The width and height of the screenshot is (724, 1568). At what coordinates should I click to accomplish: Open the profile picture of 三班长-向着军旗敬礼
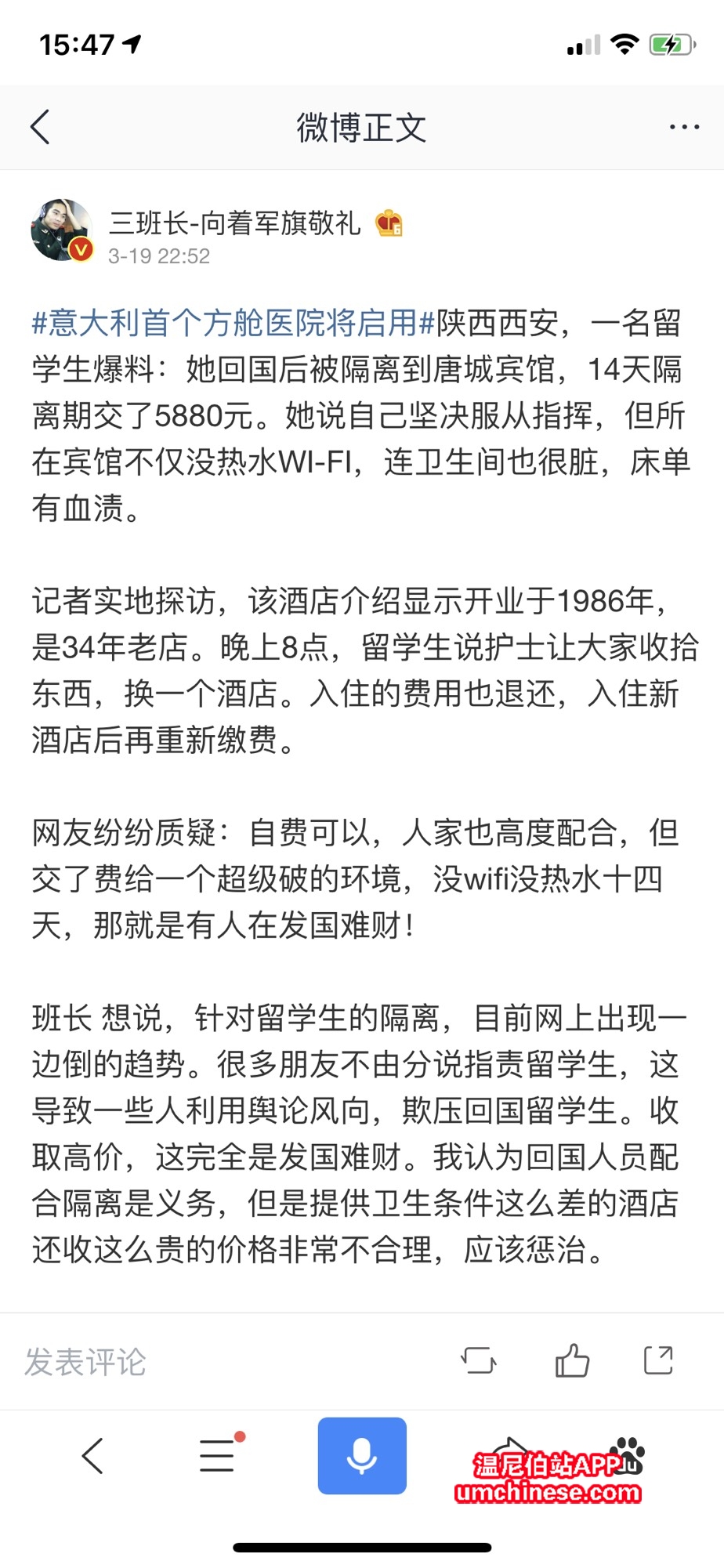pyautogui.click(x=62, y=230)
